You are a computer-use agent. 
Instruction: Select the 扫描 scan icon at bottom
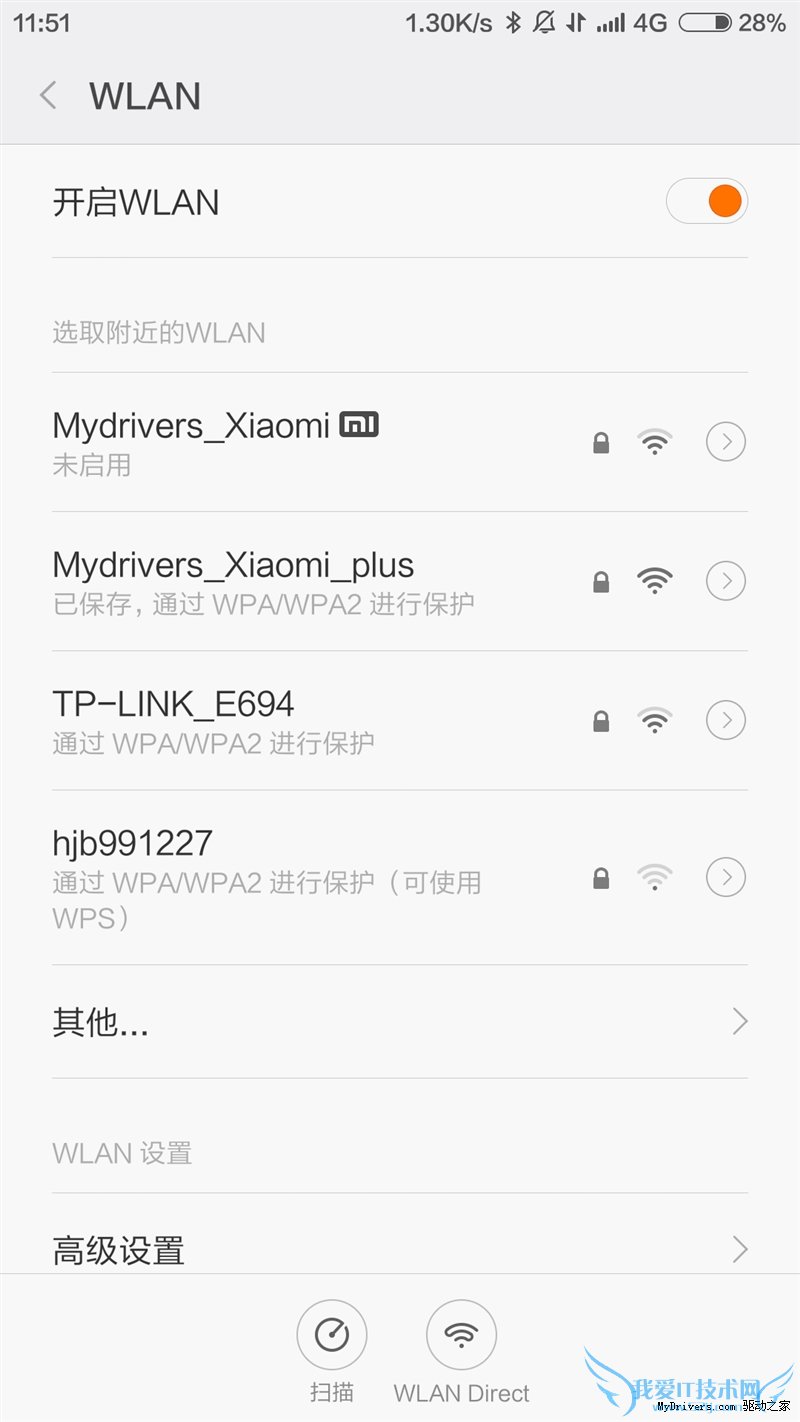point(332,1335)
